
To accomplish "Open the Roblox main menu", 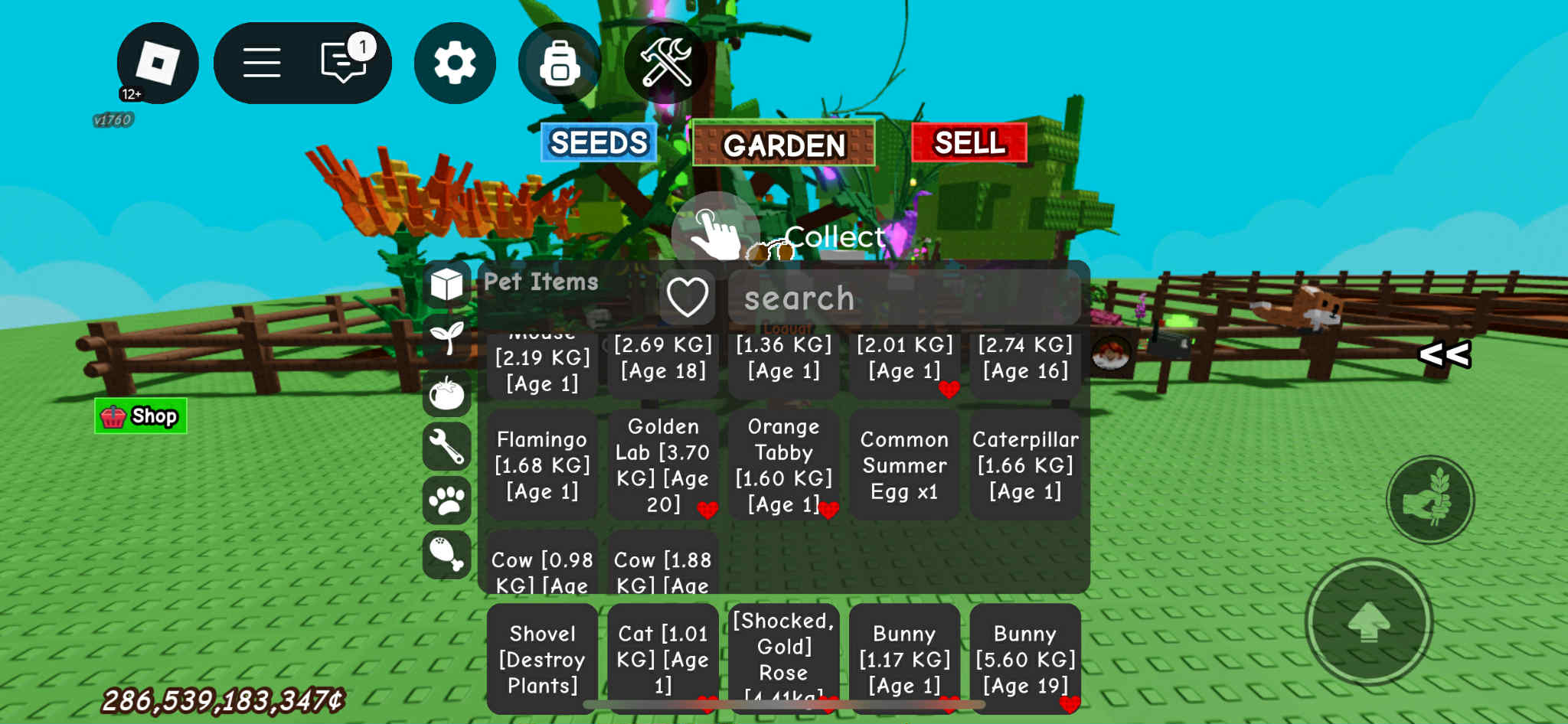I will tap(157, 63).
